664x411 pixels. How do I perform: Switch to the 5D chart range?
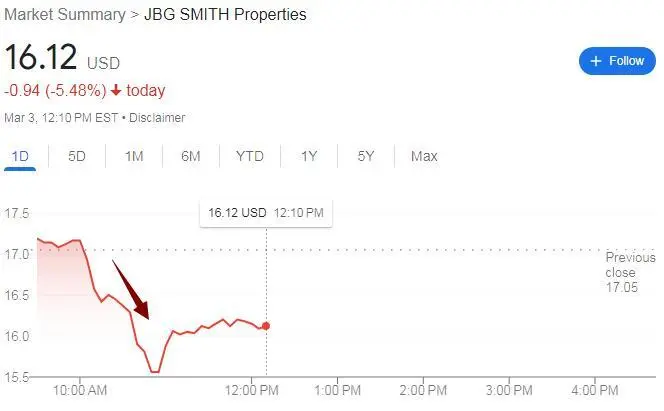[76, 156]
